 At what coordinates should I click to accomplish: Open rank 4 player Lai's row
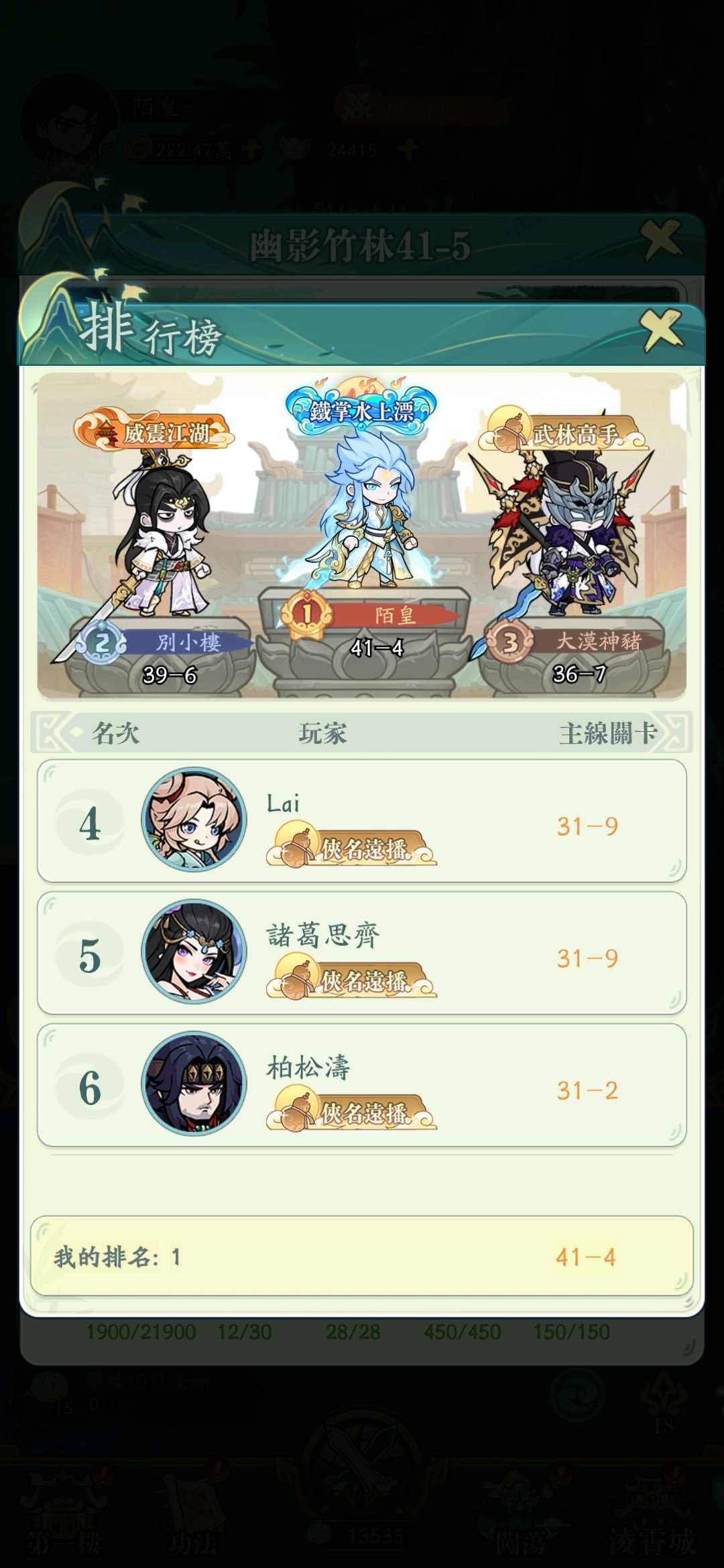(x=361, y=821)
